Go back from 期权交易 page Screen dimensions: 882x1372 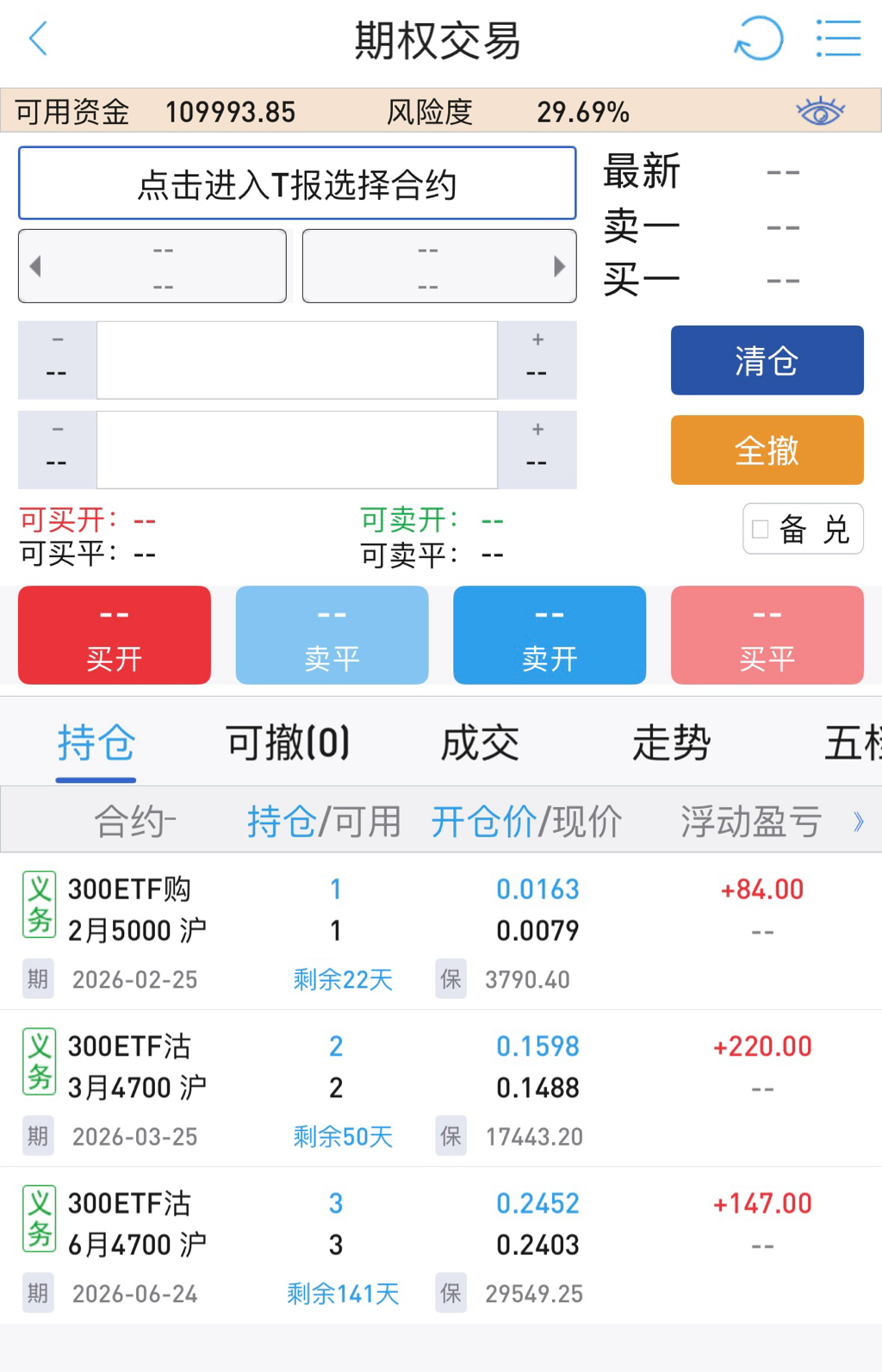[x=38, y=39]
